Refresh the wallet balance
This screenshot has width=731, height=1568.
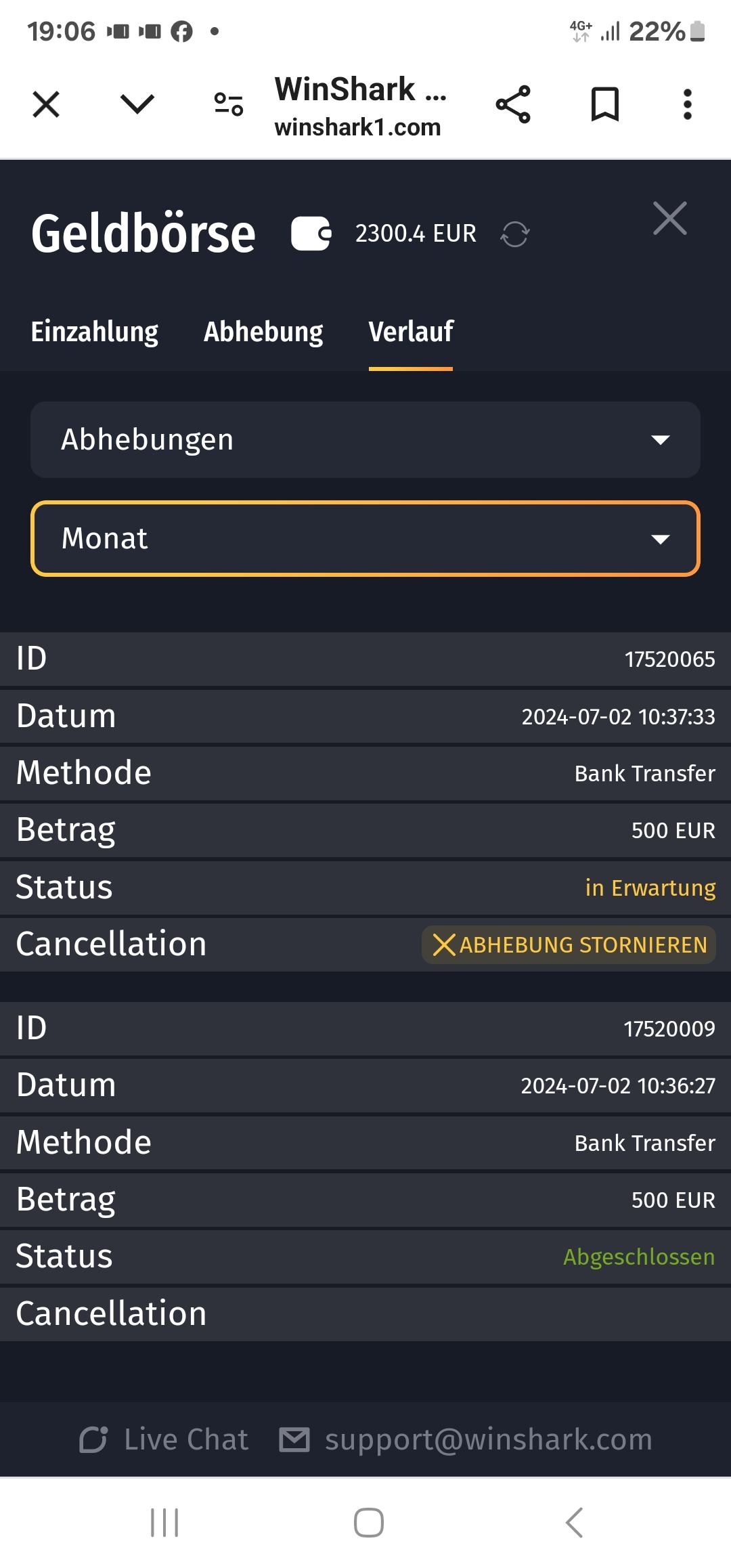tap(514, 234)
